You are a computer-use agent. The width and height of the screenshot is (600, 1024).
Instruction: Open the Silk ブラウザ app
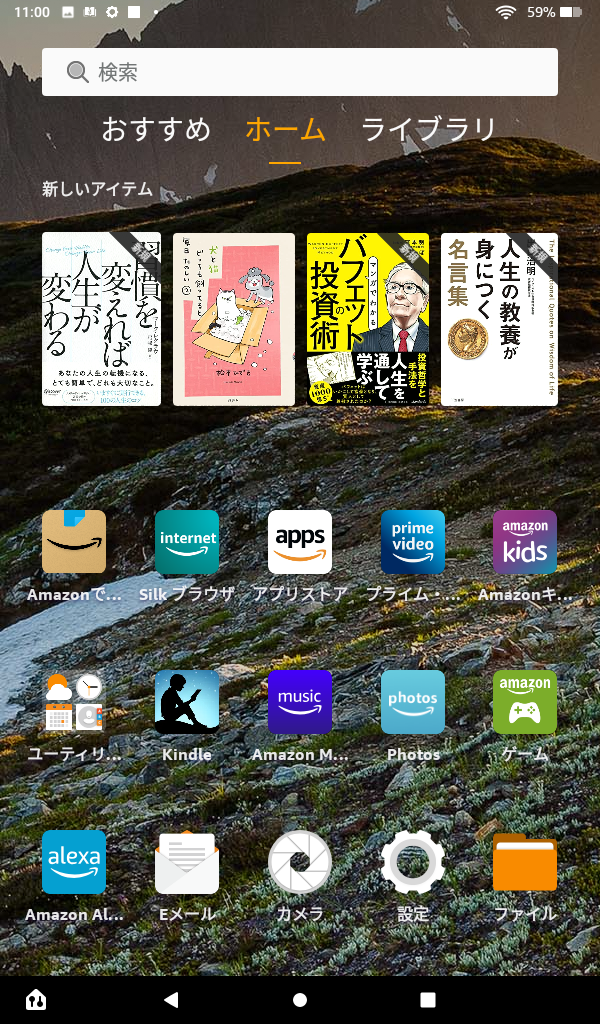[x=187, y=542]
